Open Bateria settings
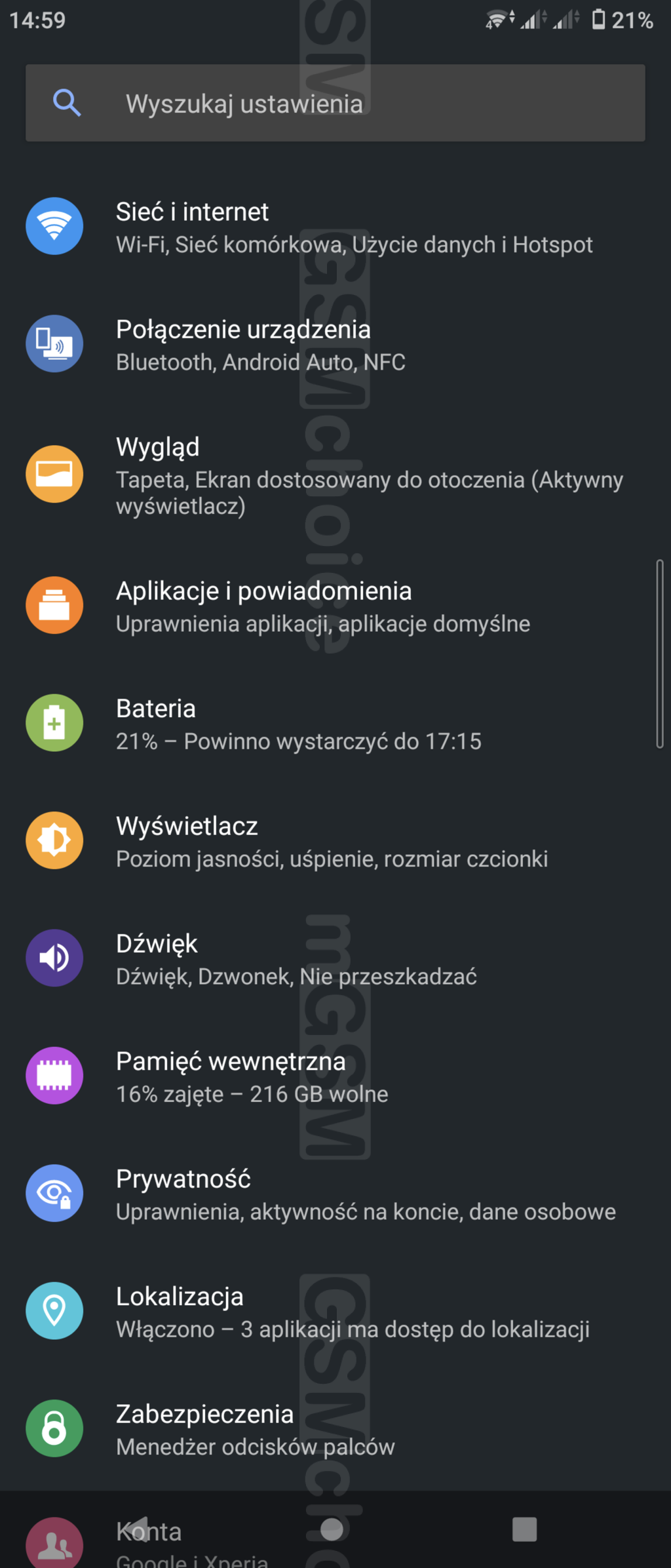The width and height of the screenshot is (671, 1568). coord(335,724)
